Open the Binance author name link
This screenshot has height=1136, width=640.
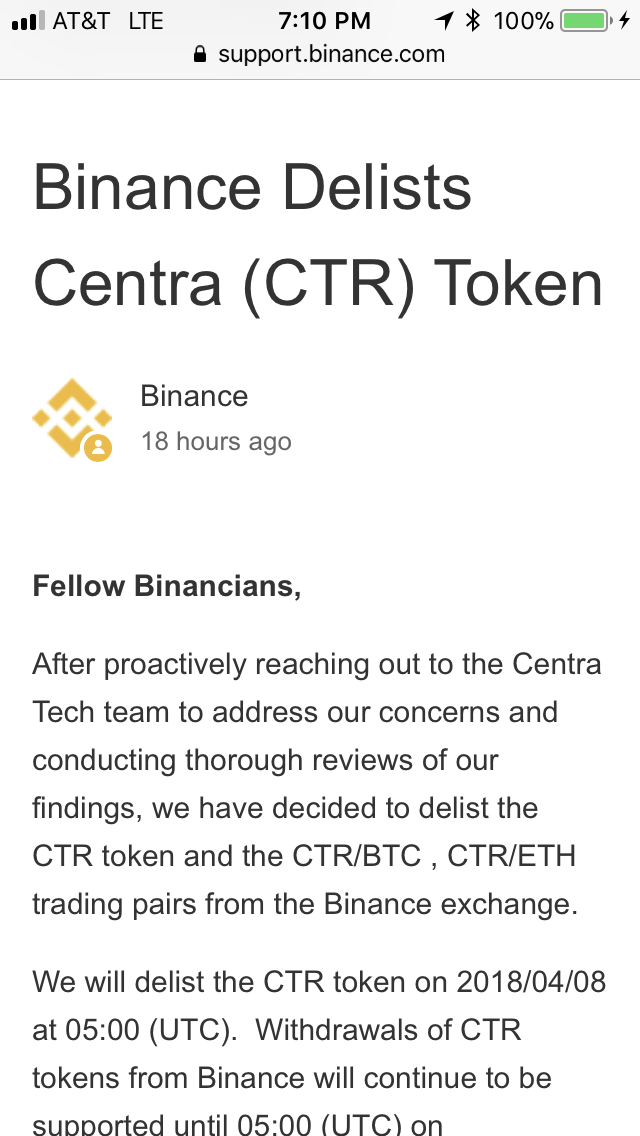point(194,396)
